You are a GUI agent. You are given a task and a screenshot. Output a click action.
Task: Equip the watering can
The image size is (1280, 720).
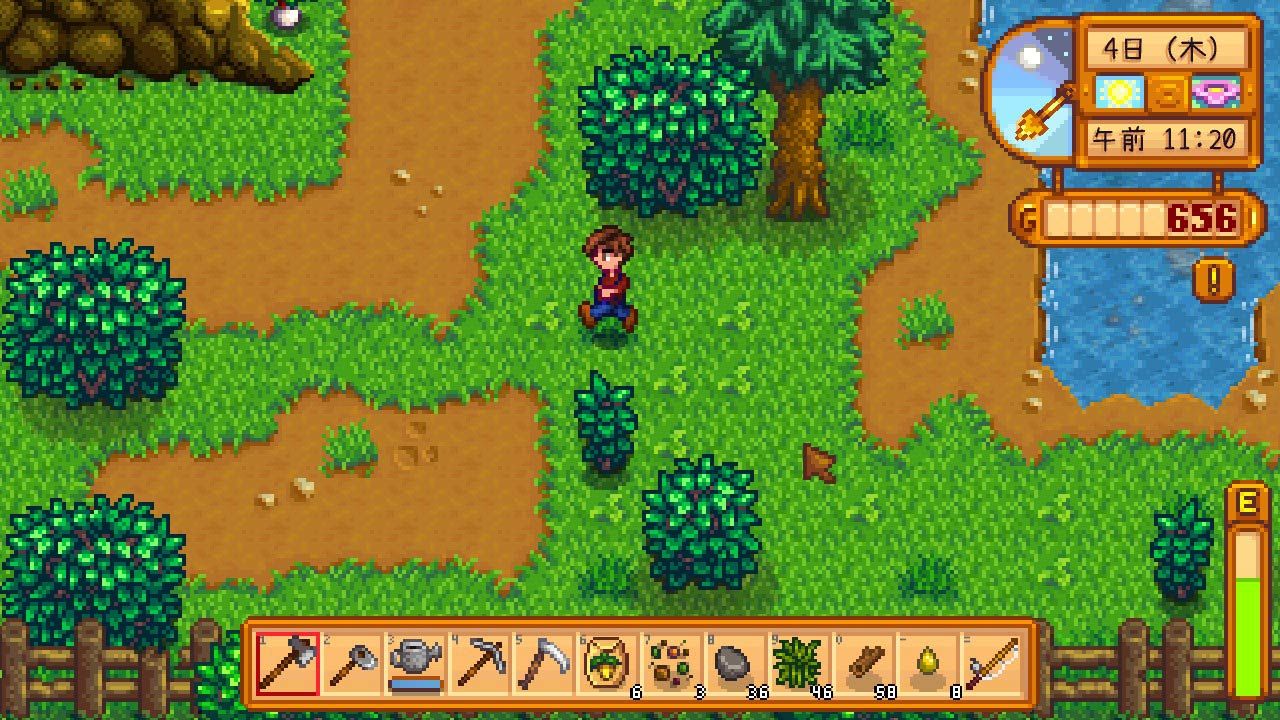[x=415, y=664]
